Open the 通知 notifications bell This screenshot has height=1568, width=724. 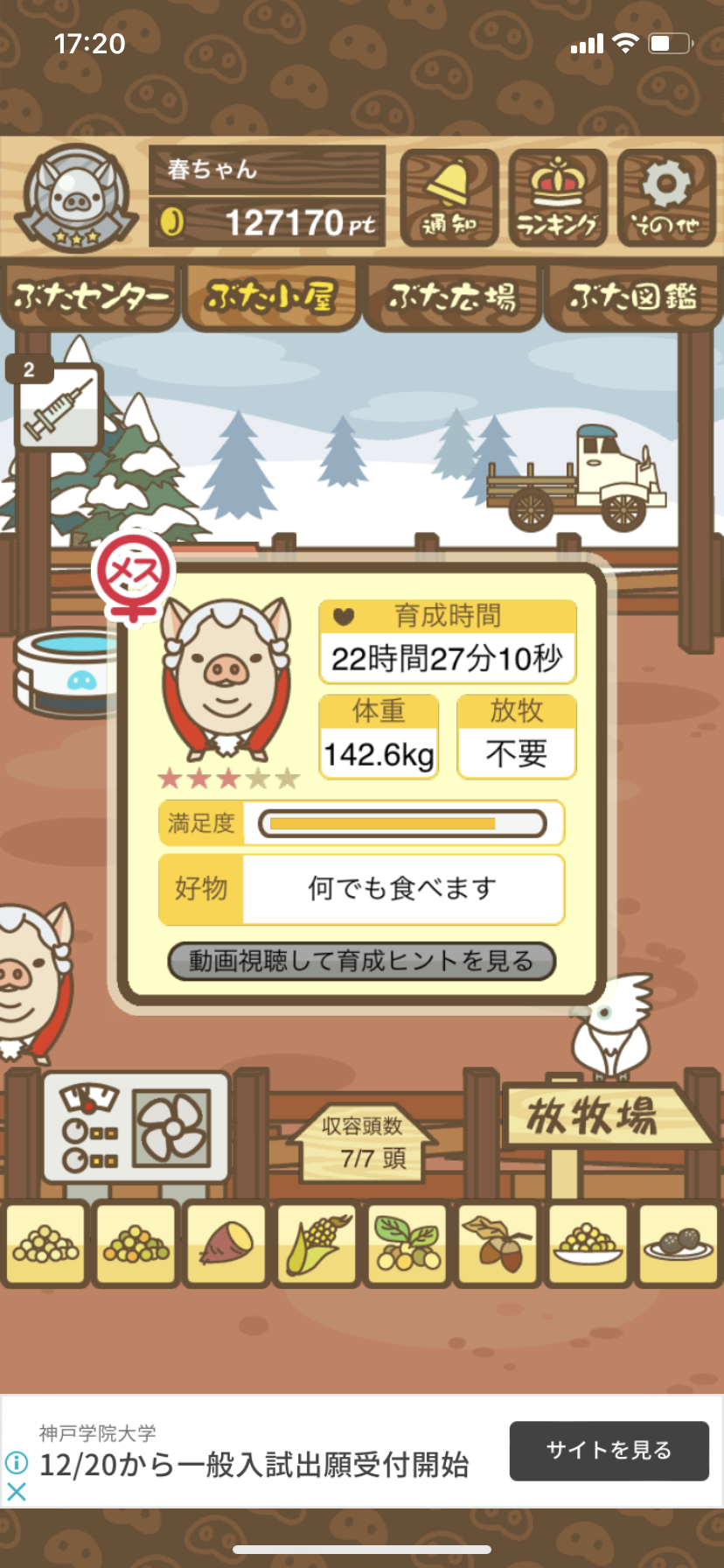point(449,199)
